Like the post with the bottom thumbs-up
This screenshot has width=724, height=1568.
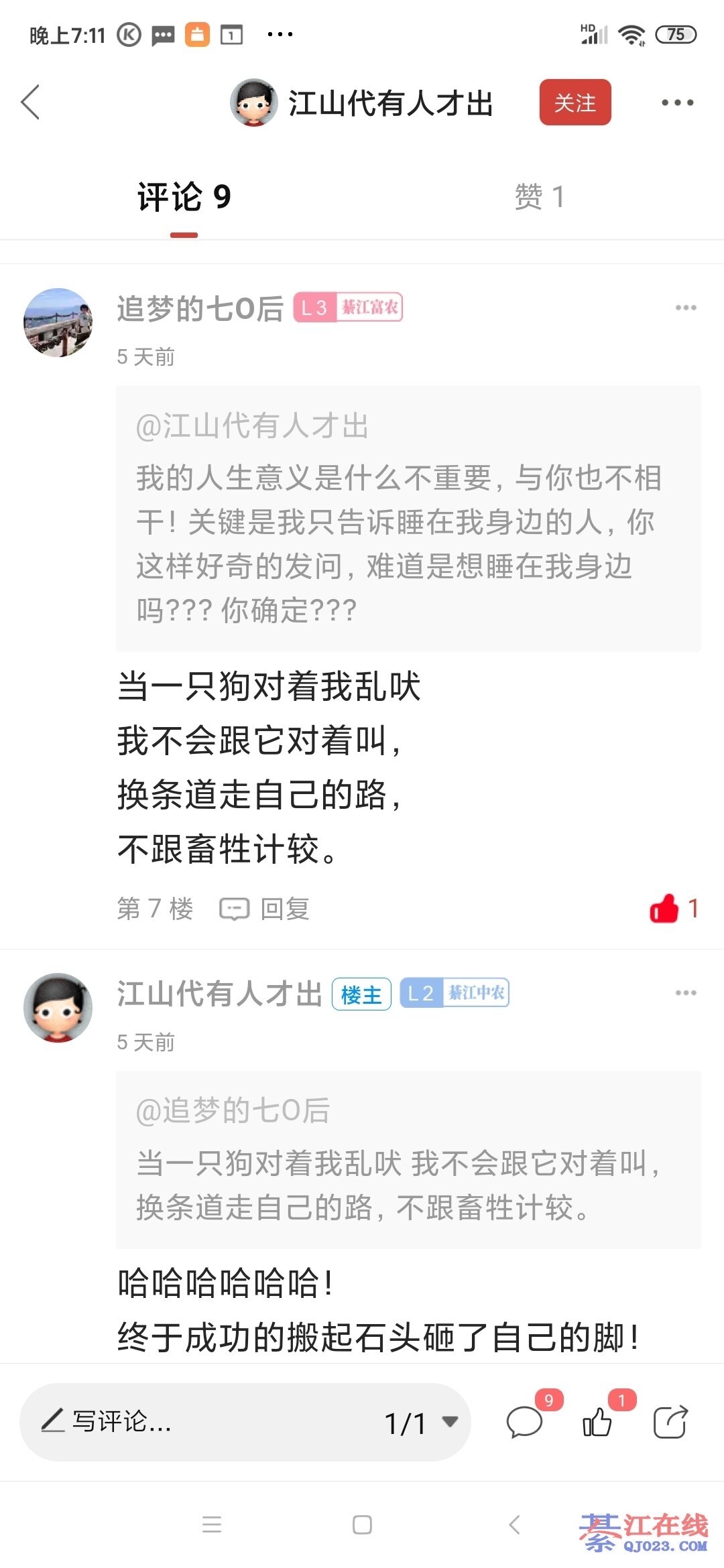[597, 1422]
